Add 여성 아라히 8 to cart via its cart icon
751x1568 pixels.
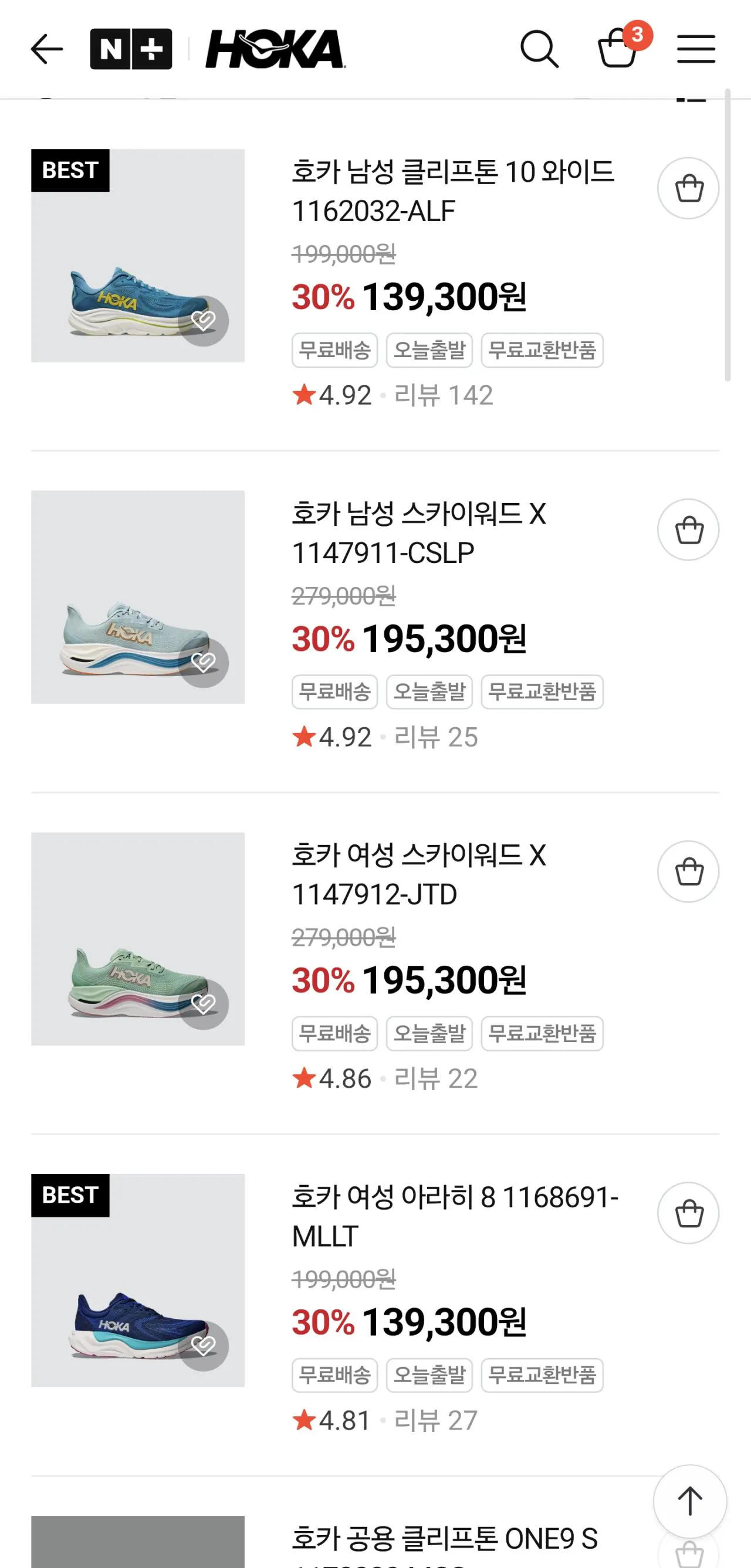tap(690, 1214)
